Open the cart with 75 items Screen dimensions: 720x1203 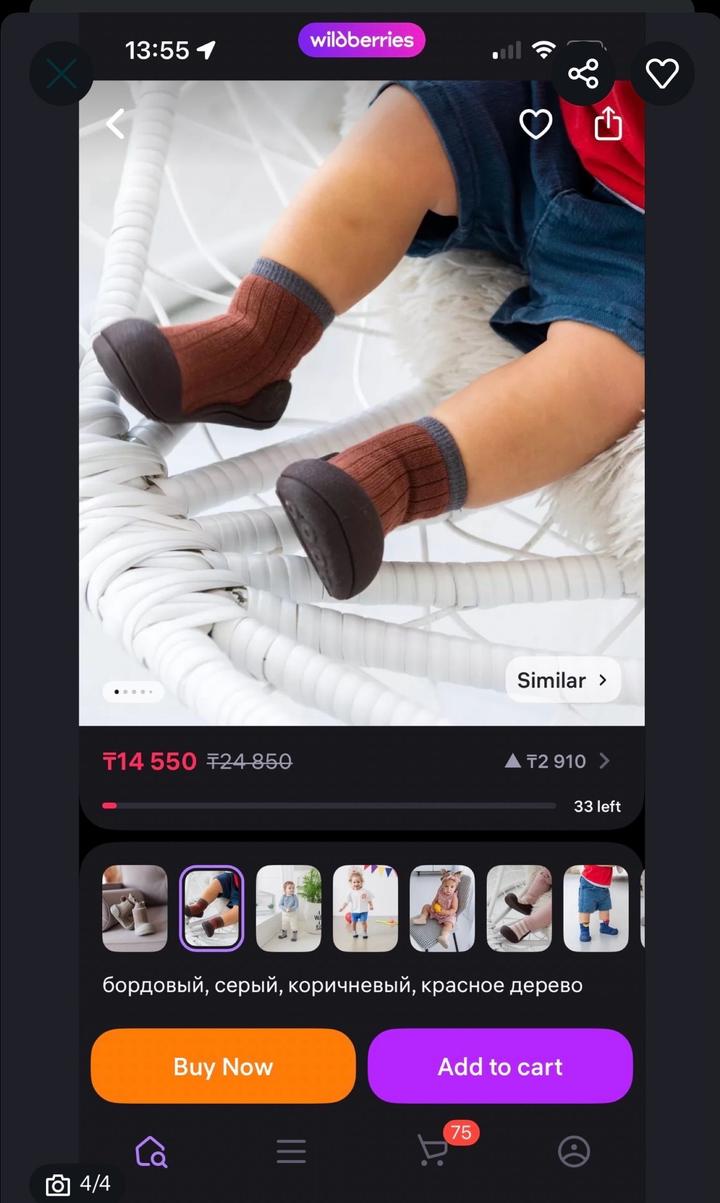[x=434, y=1151]
